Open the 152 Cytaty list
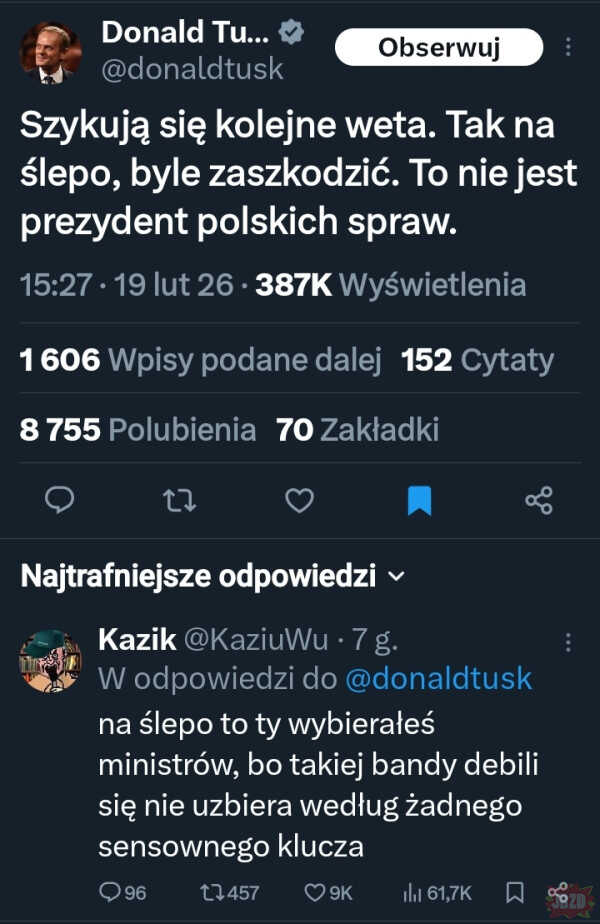 click(x=477, y=360)
